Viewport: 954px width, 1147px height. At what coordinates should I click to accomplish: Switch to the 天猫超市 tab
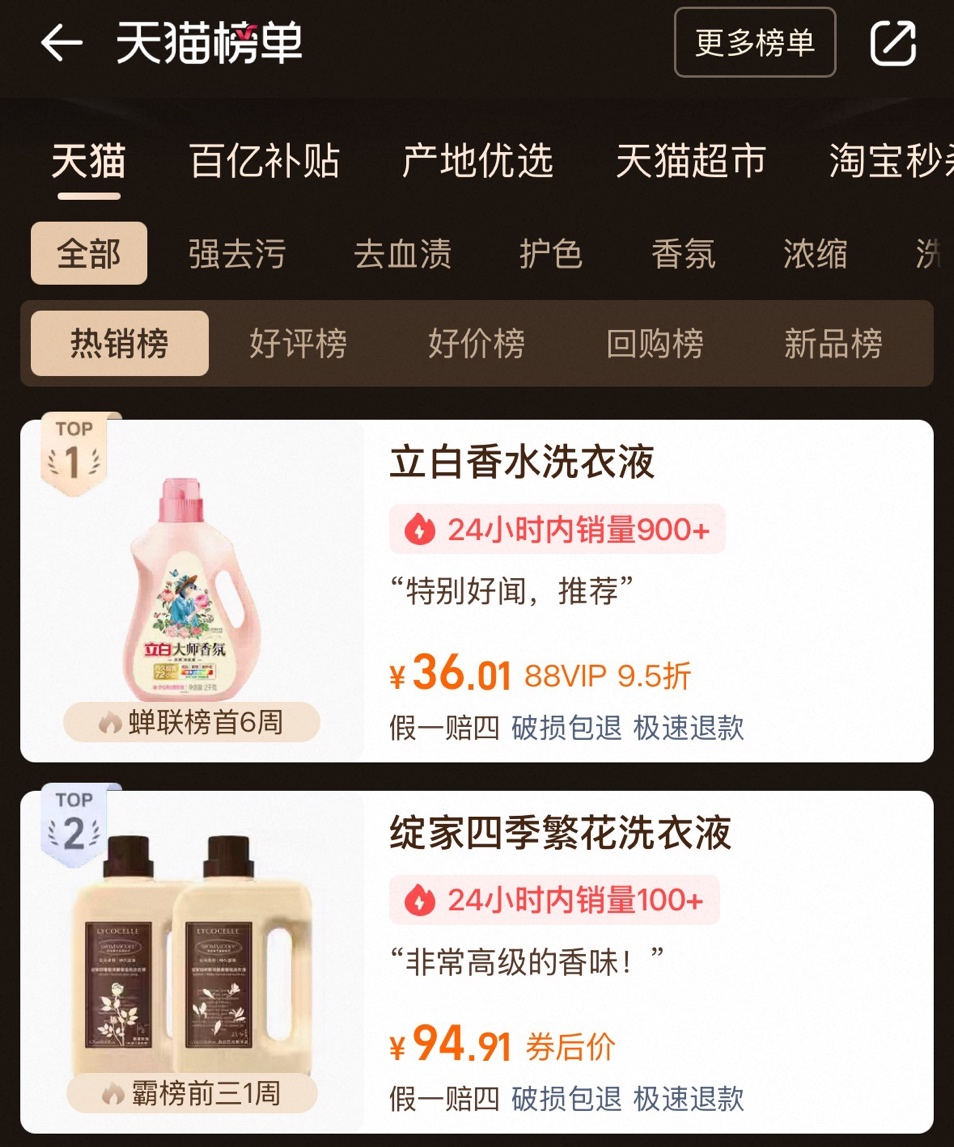[x=690, y=161]
